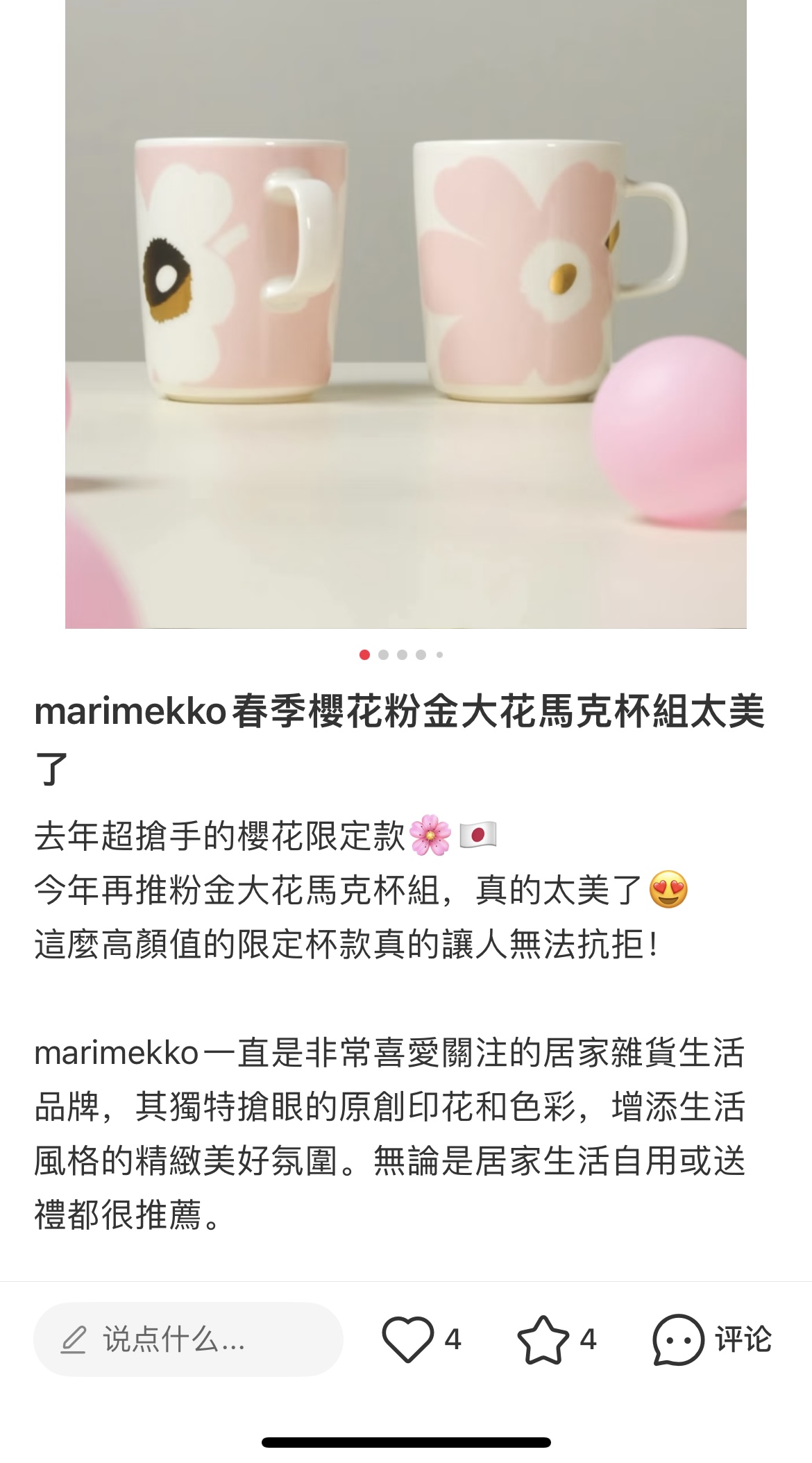Open the 说点什么 comment input field
Screen dimensions: 812x1463
188,1339
